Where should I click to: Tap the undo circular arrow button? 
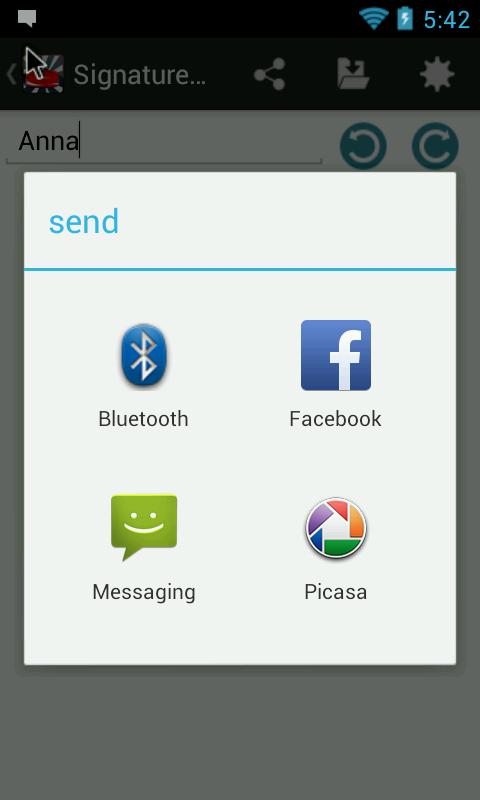tap(363, 146)
